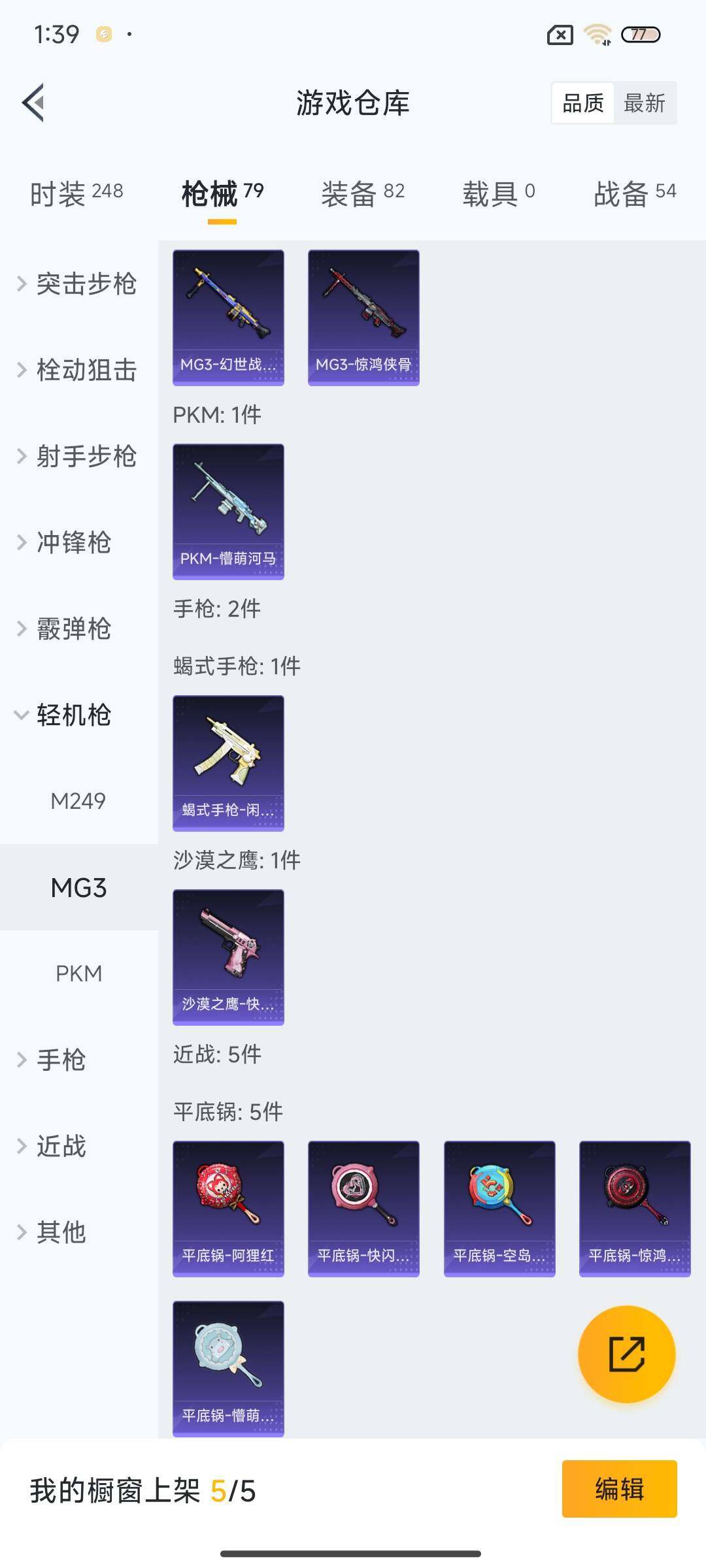Switch sorting to 最新
The width and height of the screenshot is (706, 1568).
point(645,103)
